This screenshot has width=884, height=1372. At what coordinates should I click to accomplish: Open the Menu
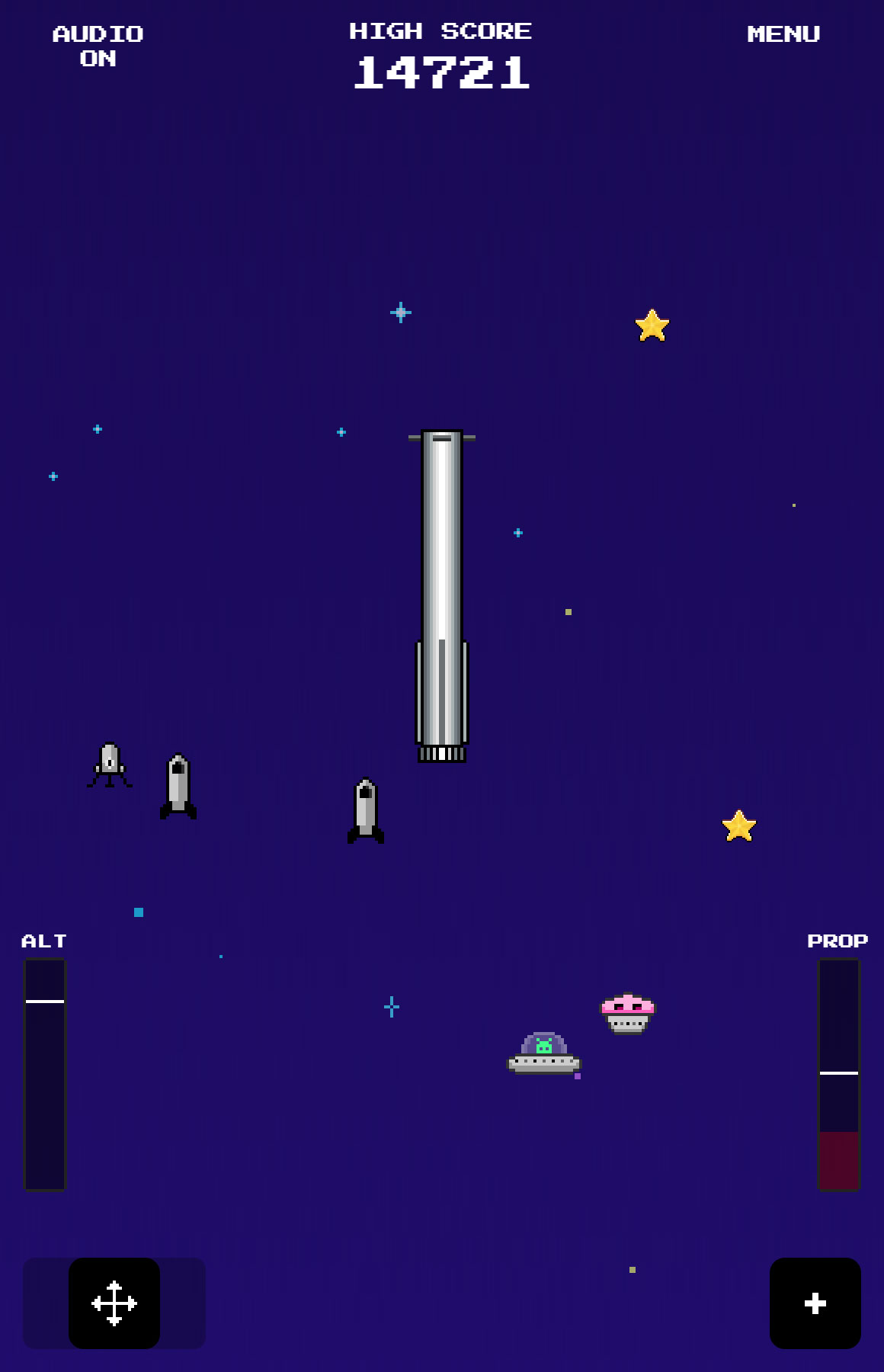[783, 34]
